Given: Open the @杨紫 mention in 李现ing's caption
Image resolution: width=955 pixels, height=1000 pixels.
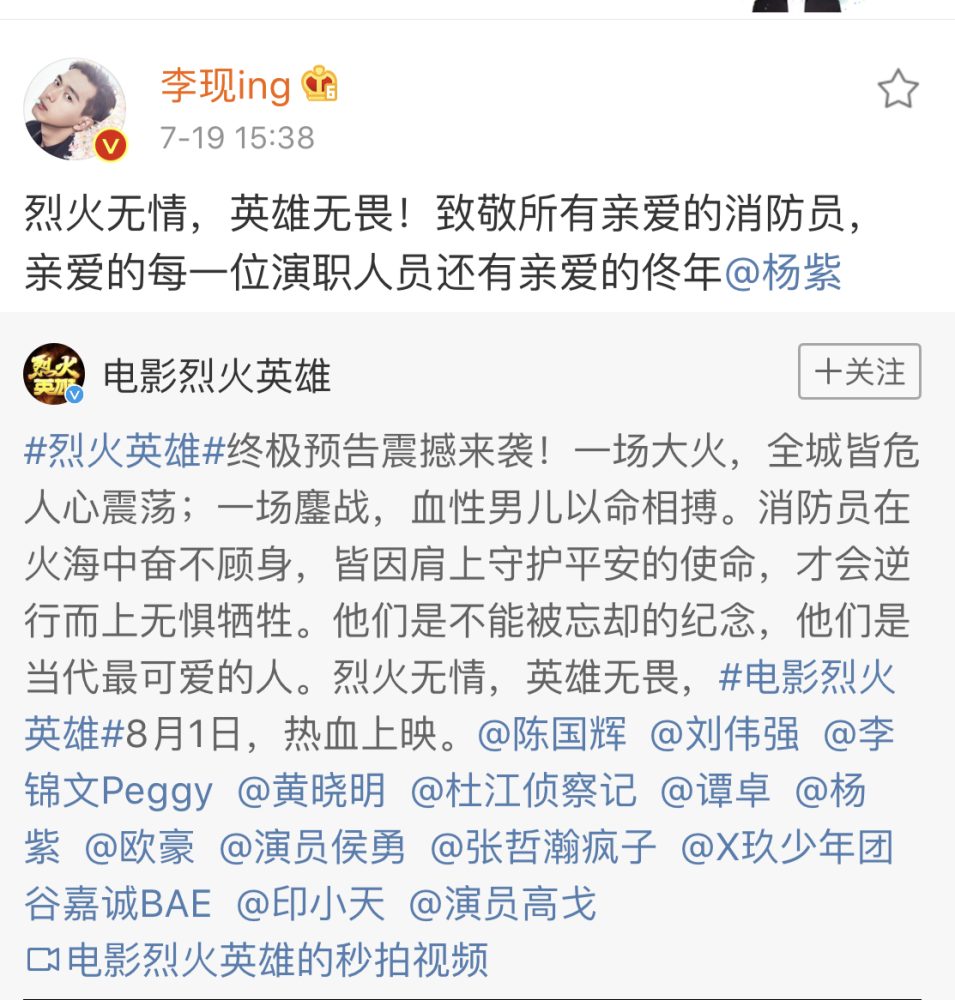Looking at the screenshot, I should pos(782,273).
